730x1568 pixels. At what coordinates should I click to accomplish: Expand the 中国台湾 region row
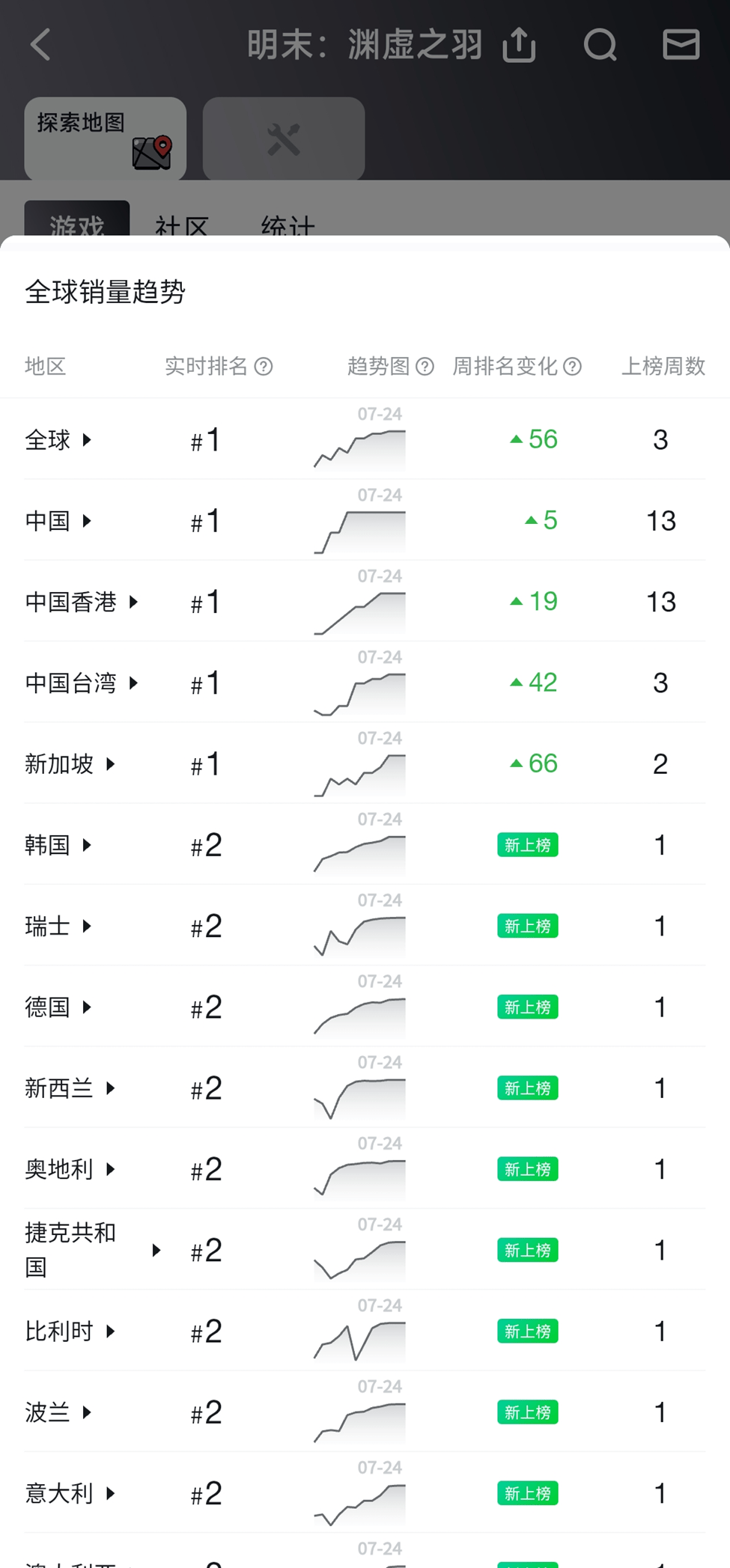coord(133,683)
